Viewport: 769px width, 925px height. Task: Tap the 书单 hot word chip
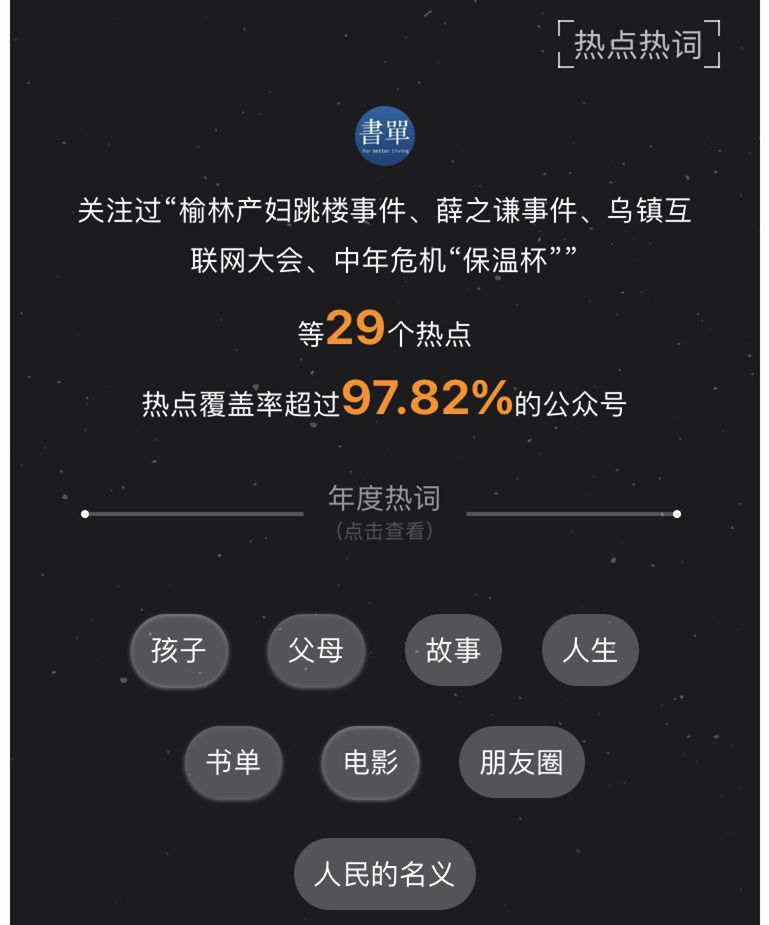pos(233,763)
